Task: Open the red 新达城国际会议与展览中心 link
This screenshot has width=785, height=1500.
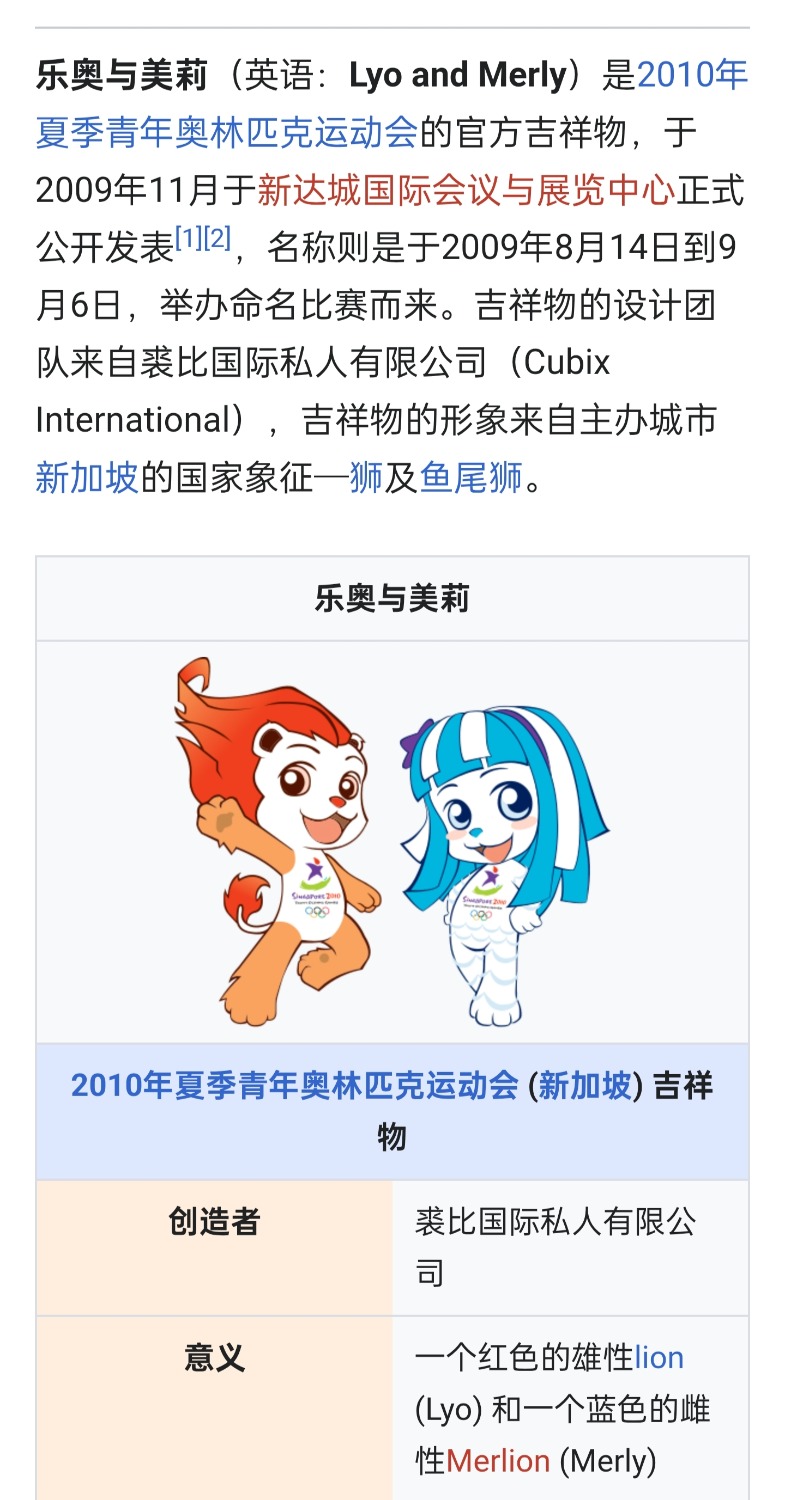Action: pyautogui.click(x=465, y=190)
